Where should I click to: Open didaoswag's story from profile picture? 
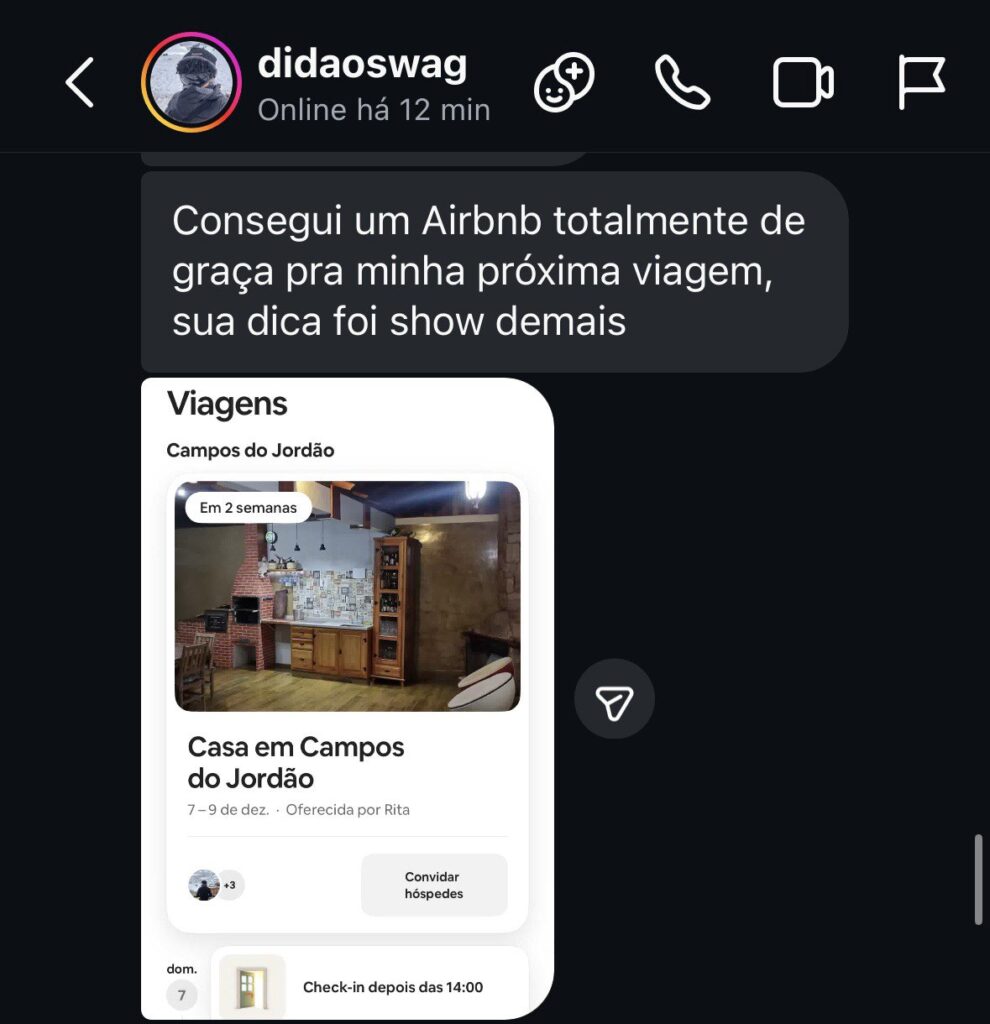(x=191, y=82)
